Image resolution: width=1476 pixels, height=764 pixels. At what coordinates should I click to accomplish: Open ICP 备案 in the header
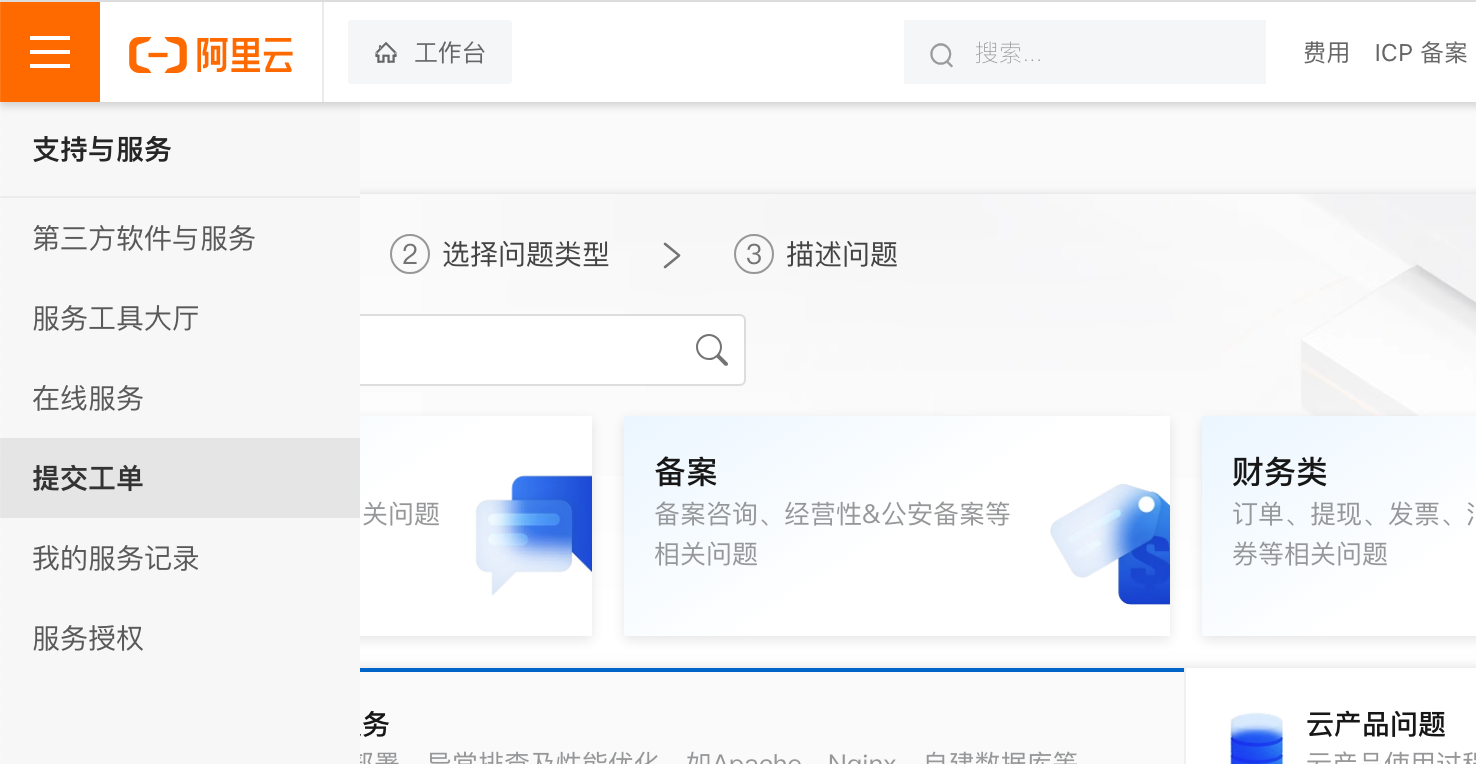coord(1420,53)
